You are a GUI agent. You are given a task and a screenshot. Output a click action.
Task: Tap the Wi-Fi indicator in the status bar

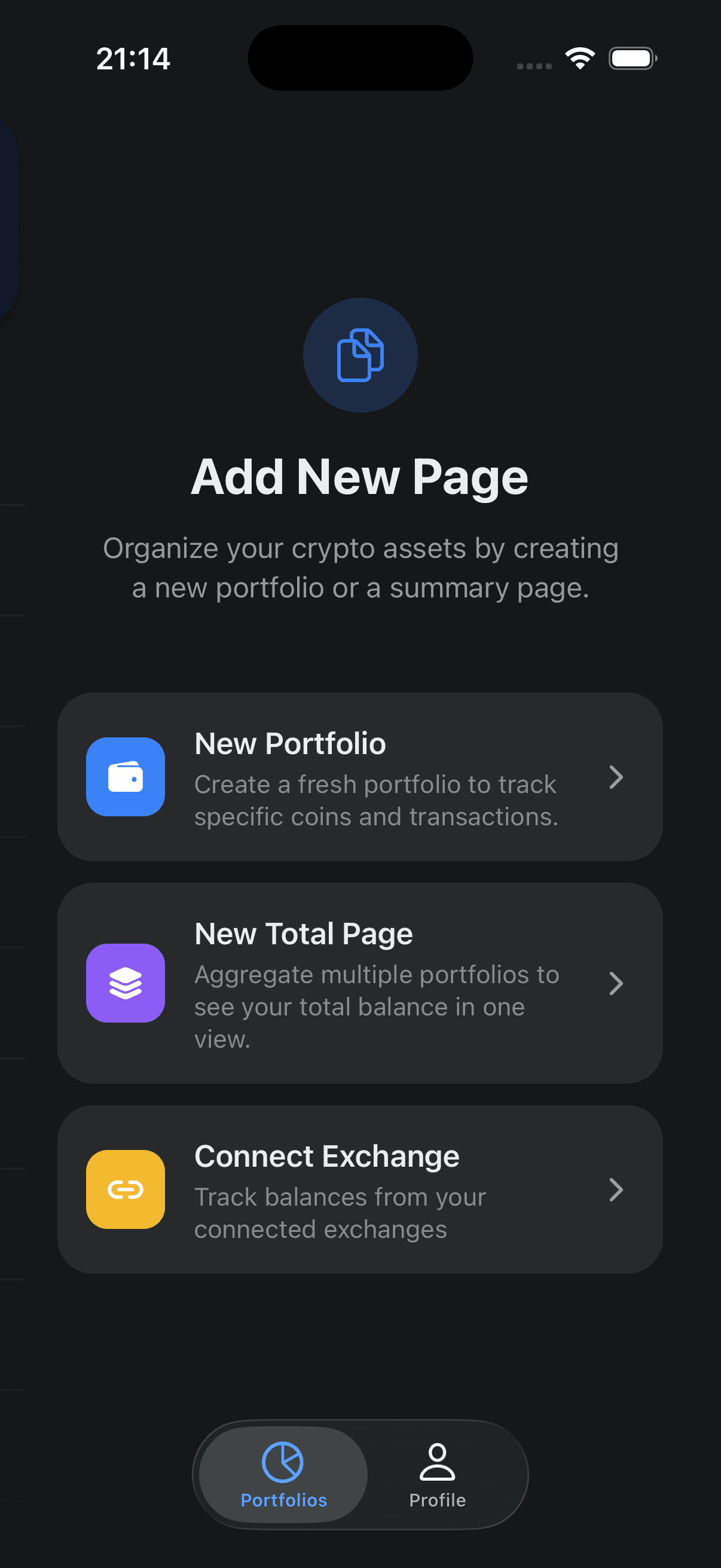(x=579, y=58)
